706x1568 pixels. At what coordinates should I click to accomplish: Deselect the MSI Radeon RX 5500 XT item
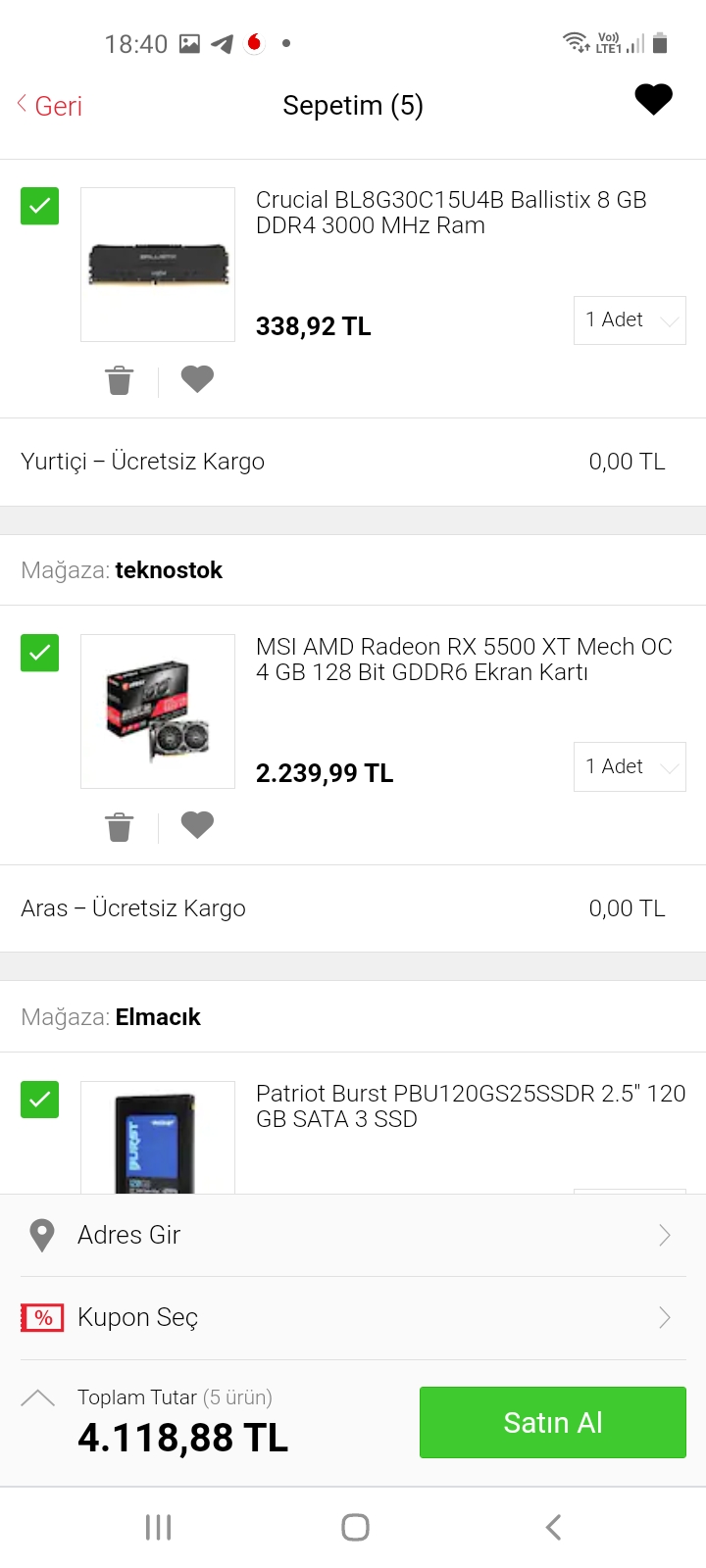click(40, 653)
